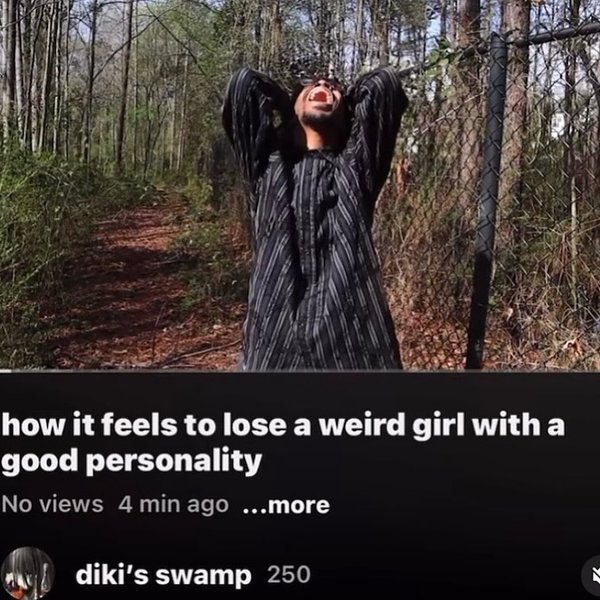Tap the diki's swamp channel avatar
Viewport: 600px width, 600px height.
coord(27,575)
